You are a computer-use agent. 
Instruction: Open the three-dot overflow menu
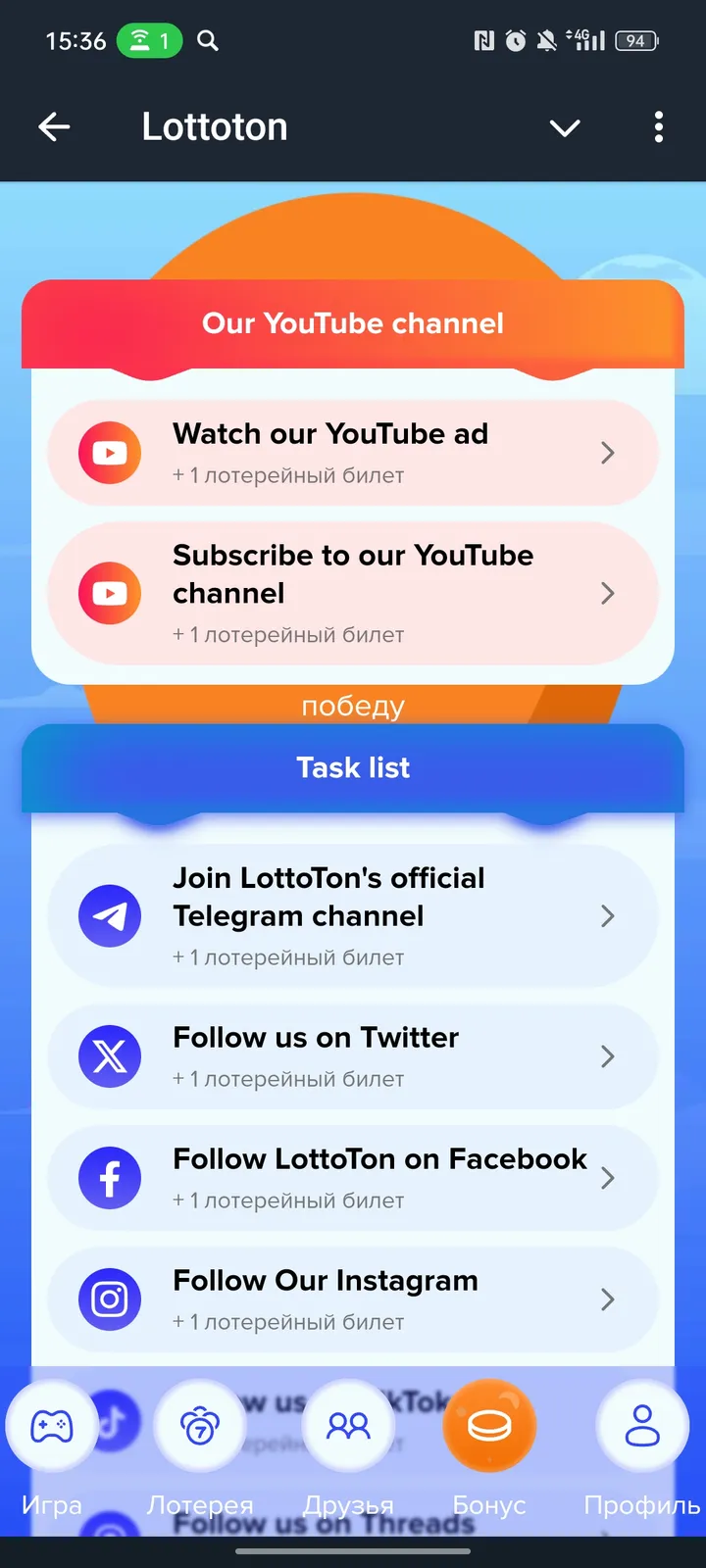tap(658, 127)
